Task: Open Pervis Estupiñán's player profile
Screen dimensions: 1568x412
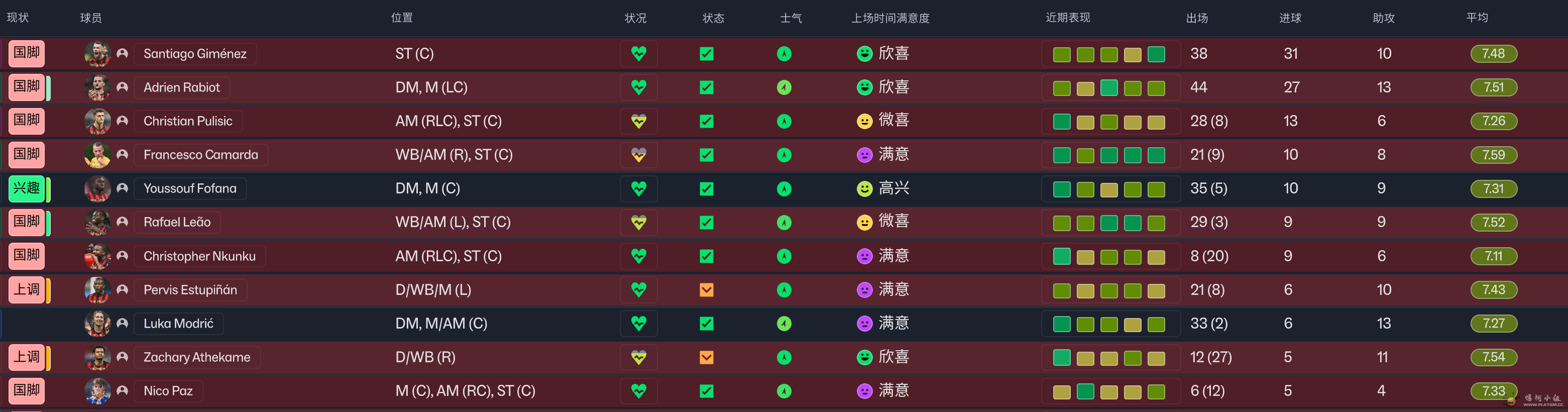Action: (190, 290)
